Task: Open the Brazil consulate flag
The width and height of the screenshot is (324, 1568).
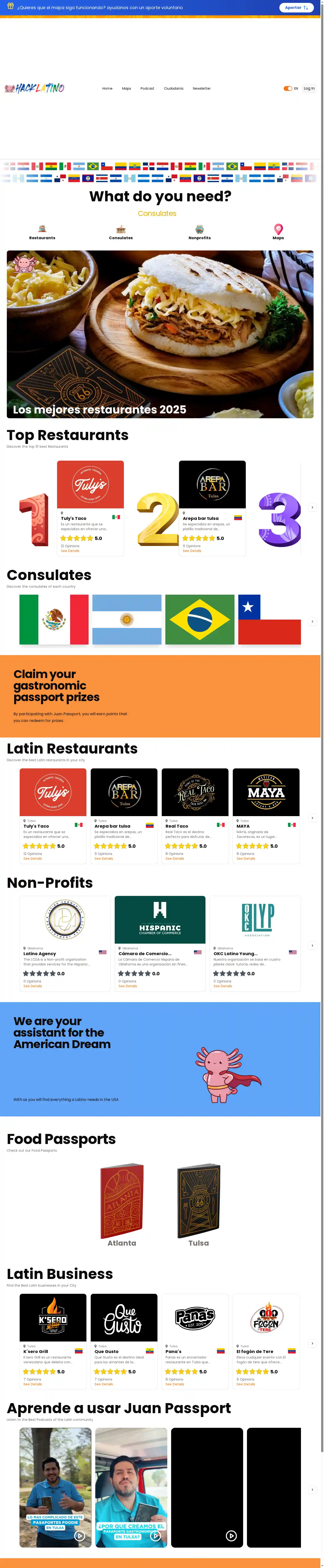Action: [x=199, y=619]
